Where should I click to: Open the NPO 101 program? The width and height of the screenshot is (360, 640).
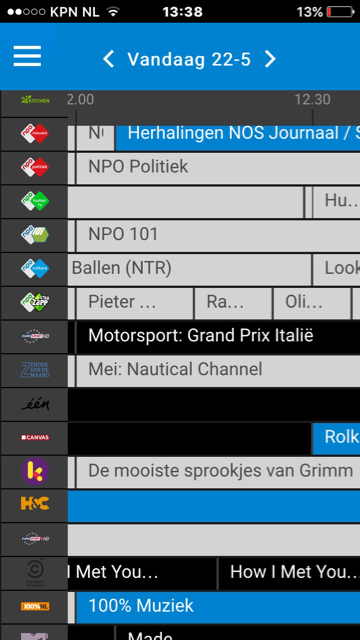click(x=218, y=236)
